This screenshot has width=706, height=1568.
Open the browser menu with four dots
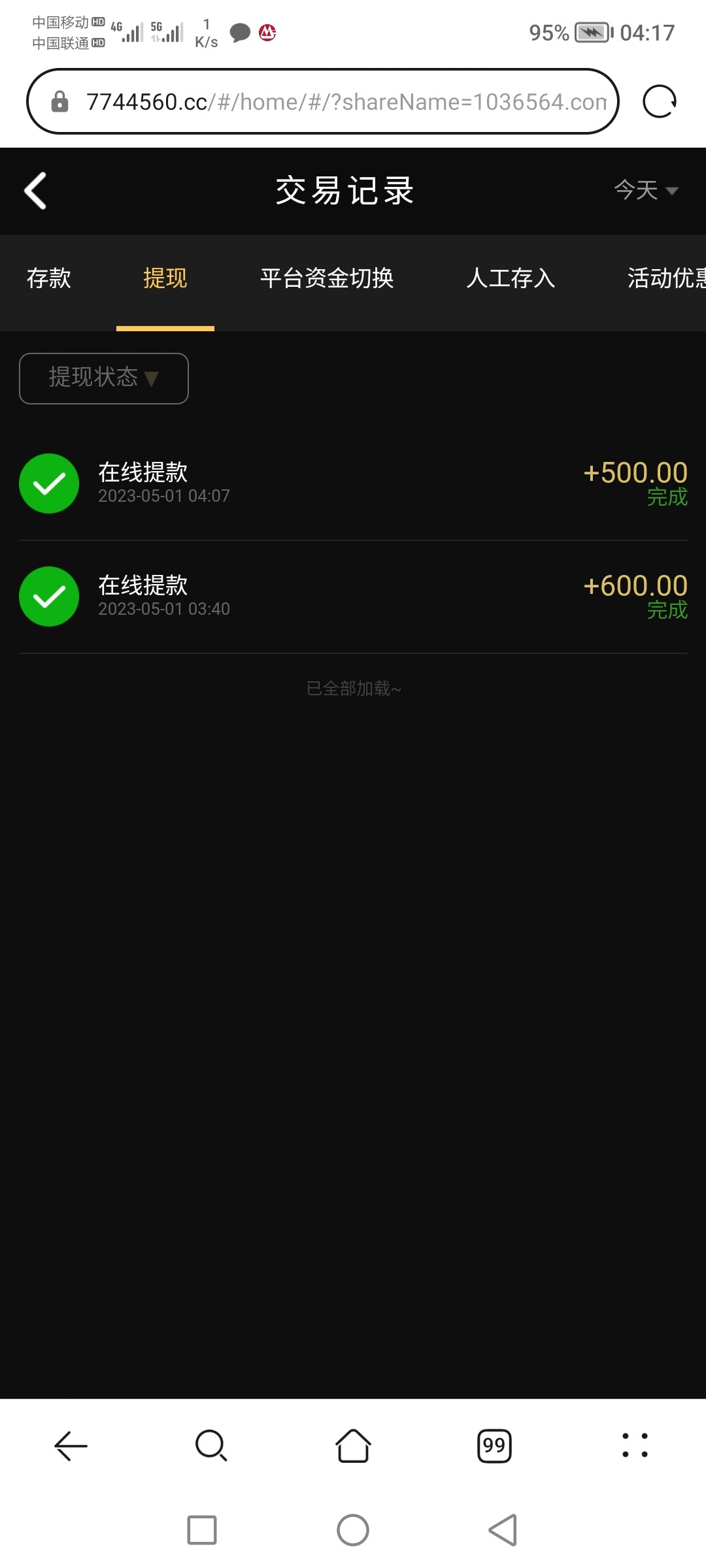point(635,1445)
